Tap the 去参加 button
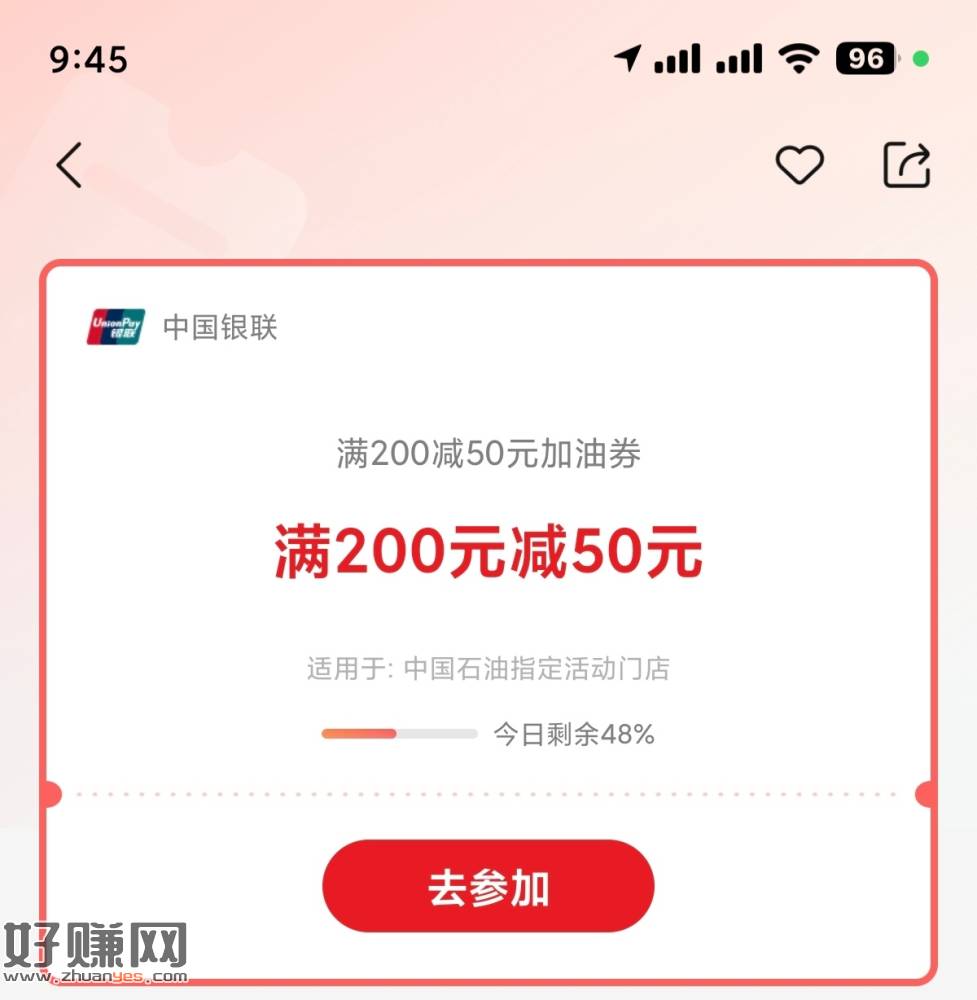Screen dimensions: 977x1000 488,886
